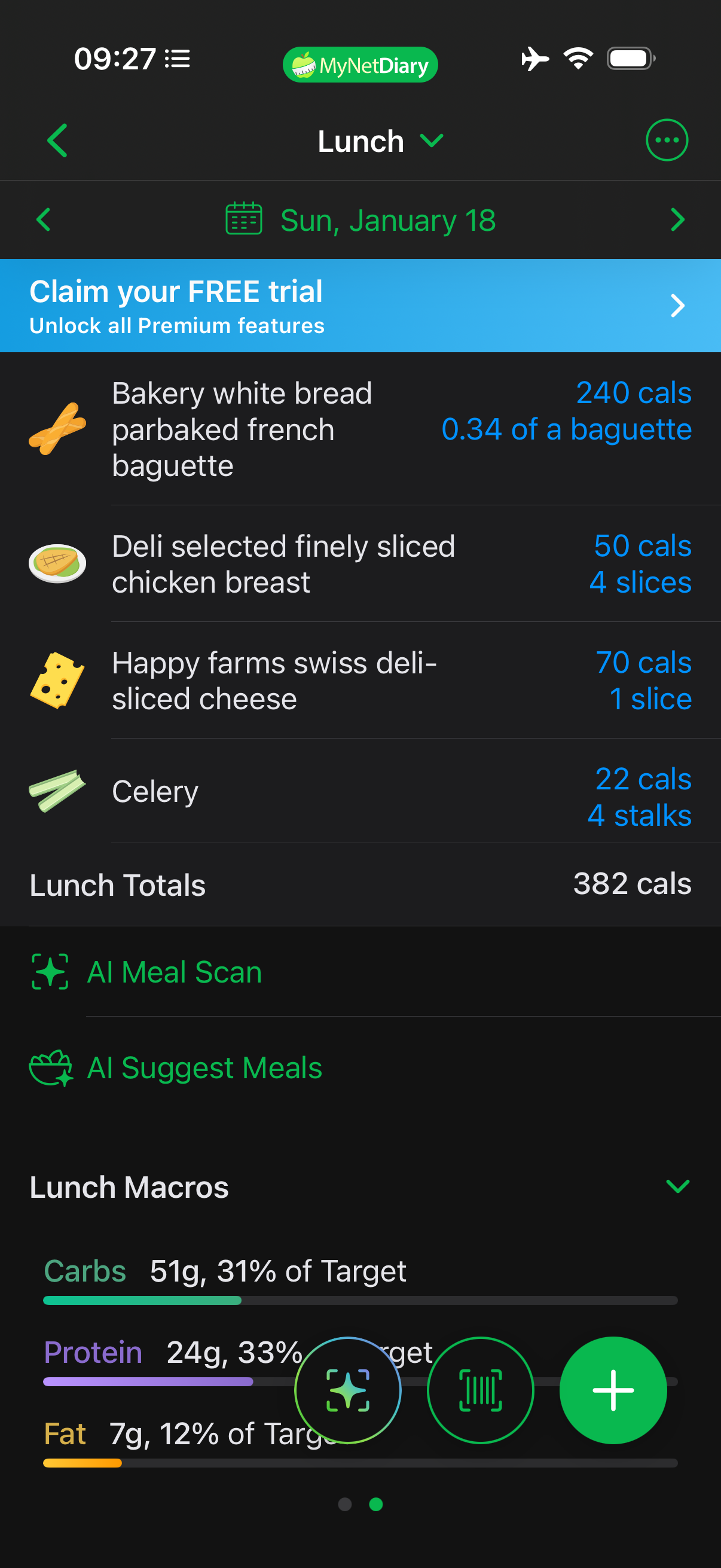Start AI Meal Scan
This screenshot has height=1568, width=721.
point(174,972)
